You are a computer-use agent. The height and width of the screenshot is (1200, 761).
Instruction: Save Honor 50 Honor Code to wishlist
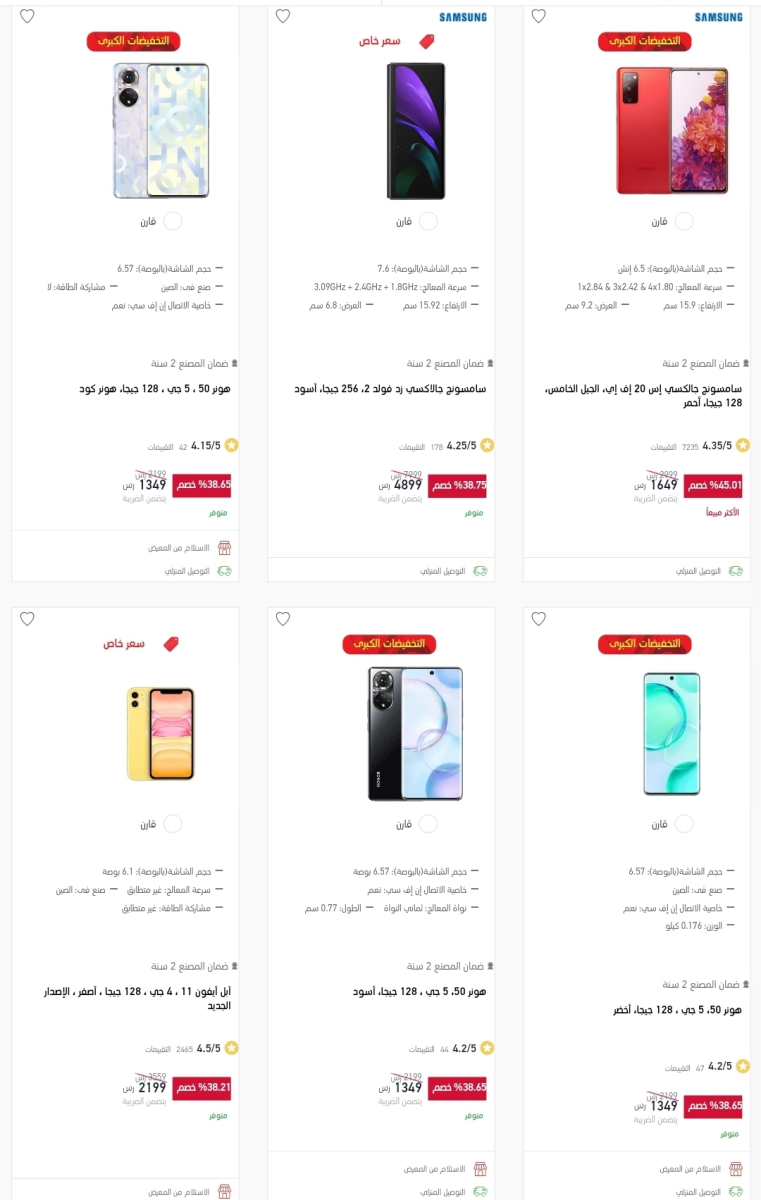point(27,16)
